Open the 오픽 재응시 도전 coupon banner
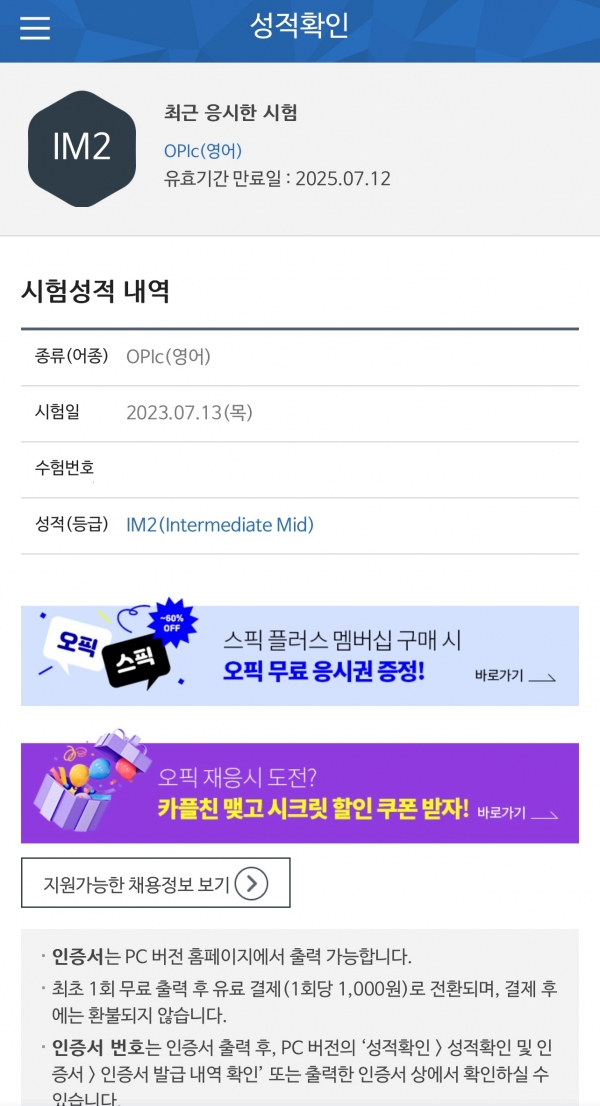Image resolution: width=600 pixels, height=1106 pixels. click(300, 793)
